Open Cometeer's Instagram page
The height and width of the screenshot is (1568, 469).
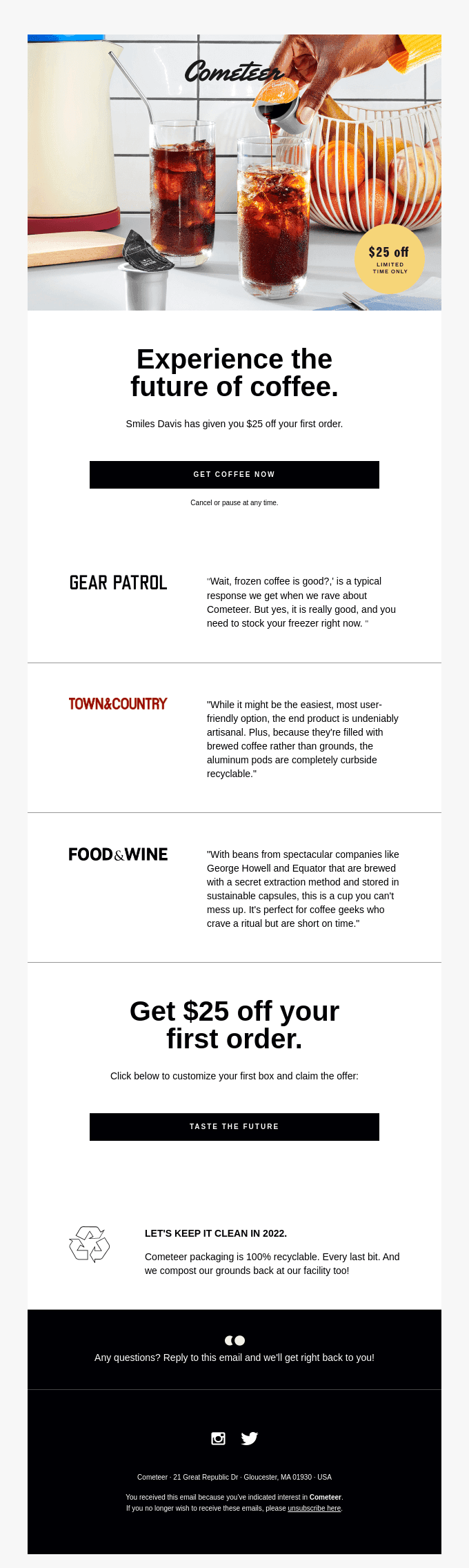[x=218, y=1438]
